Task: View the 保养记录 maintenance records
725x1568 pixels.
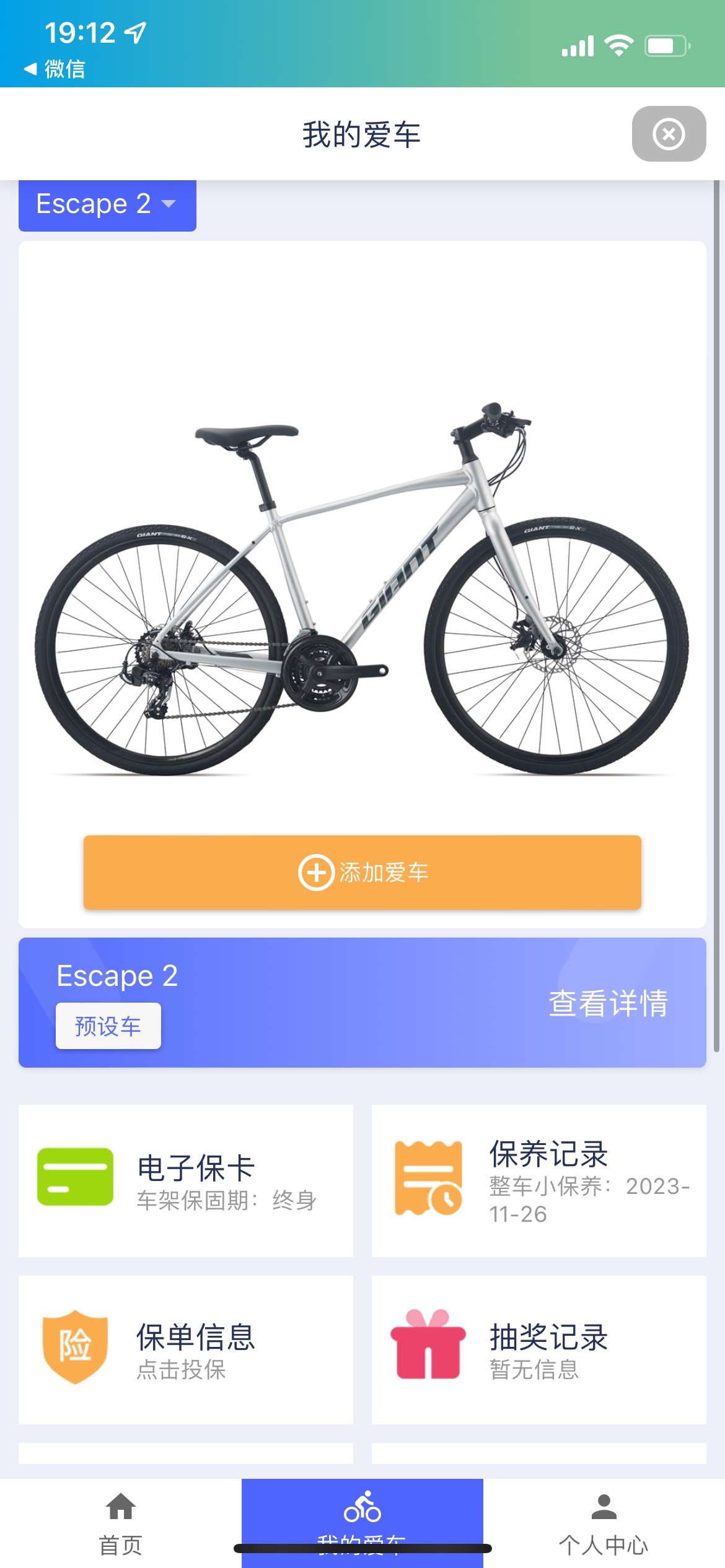Action: click(x=538, y=1180)
